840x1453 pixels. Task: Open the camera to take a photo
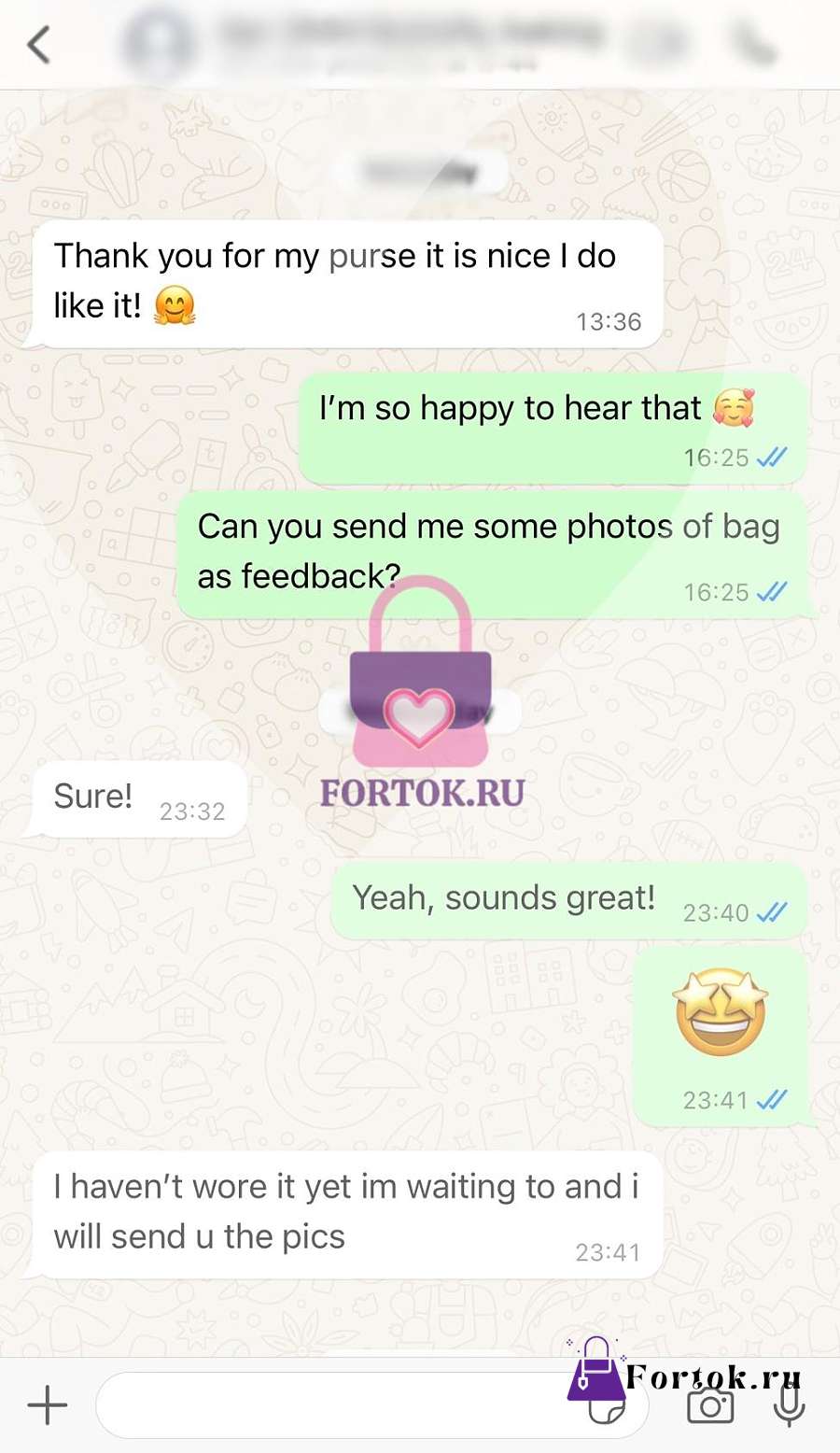pyautogui.click(x=710, y=1405)
